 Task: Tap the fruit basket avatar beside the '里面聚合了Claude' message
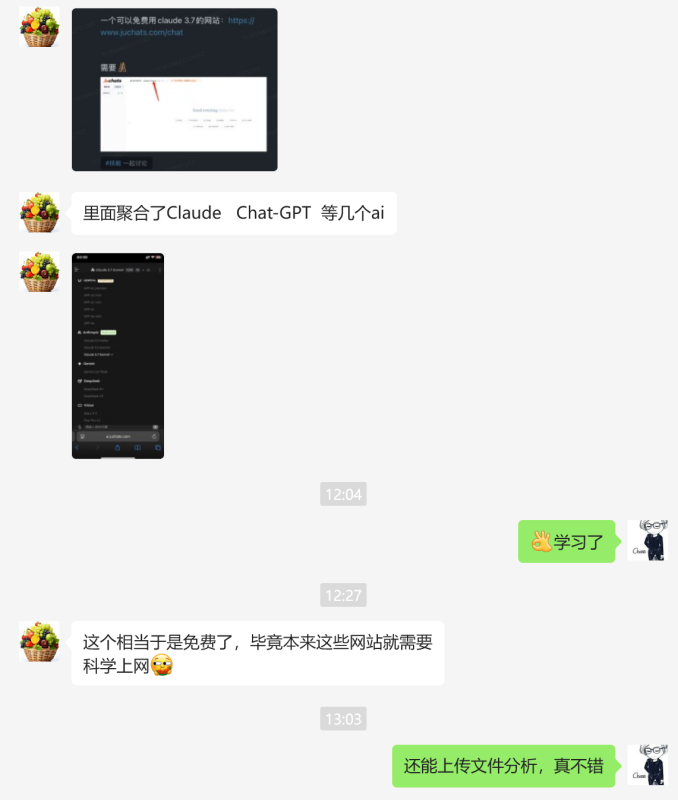40,213
